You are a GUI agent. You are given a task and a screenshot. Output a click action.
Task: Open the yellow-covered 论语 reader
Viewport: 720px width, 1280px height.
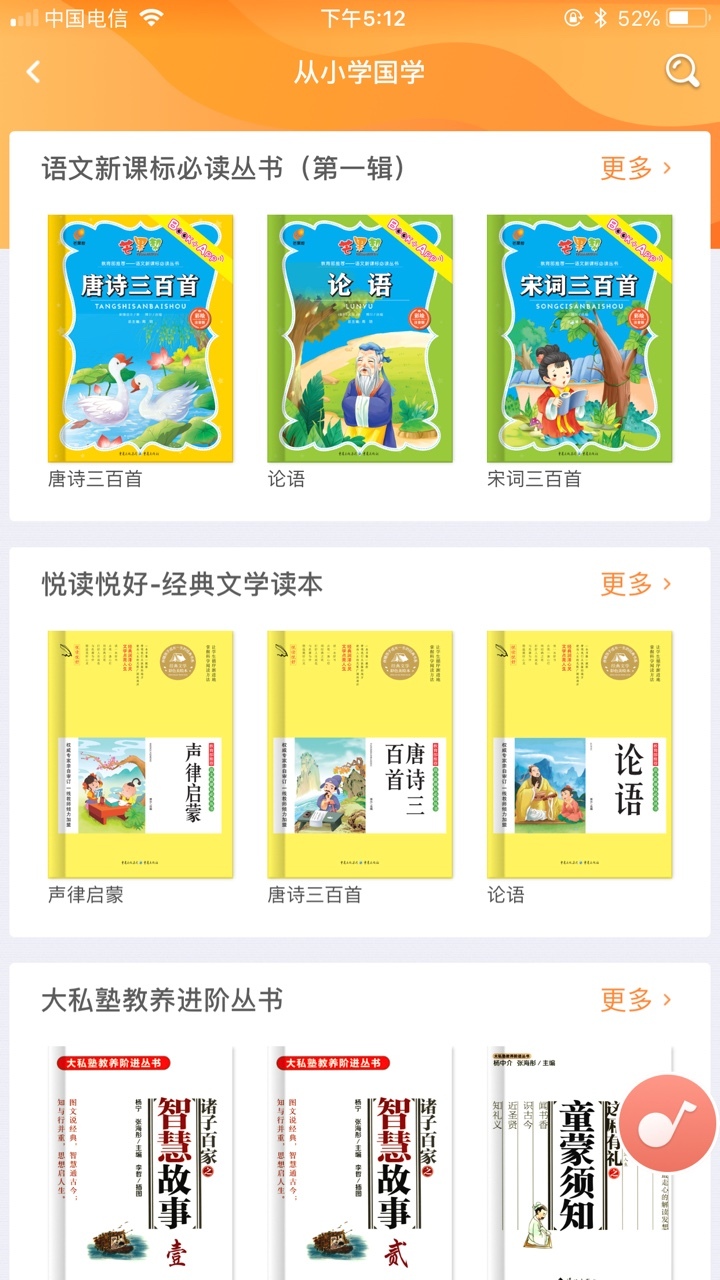579,754
